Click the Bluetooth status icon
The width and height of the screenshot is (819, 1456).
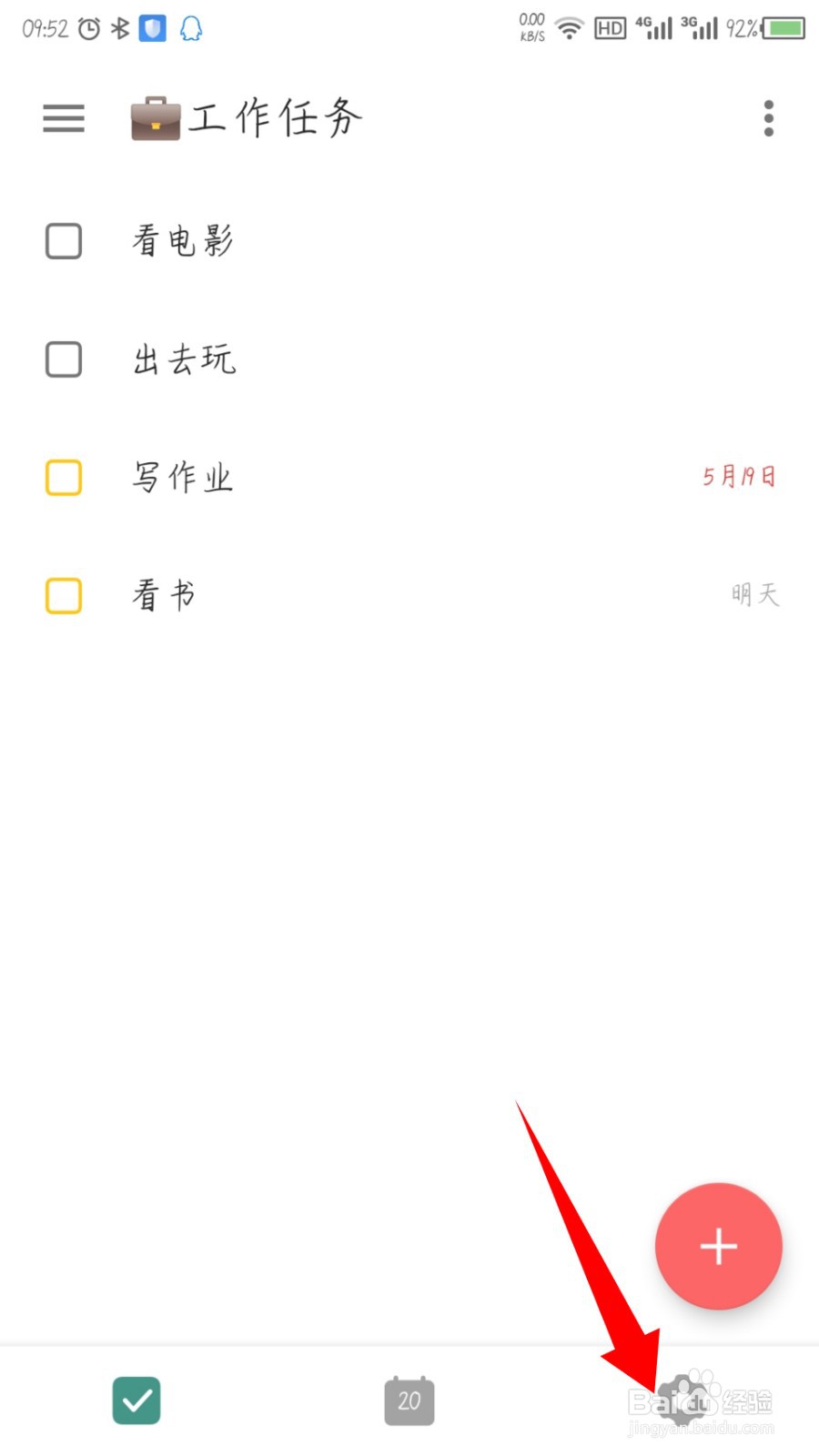(x=118, y=27)
